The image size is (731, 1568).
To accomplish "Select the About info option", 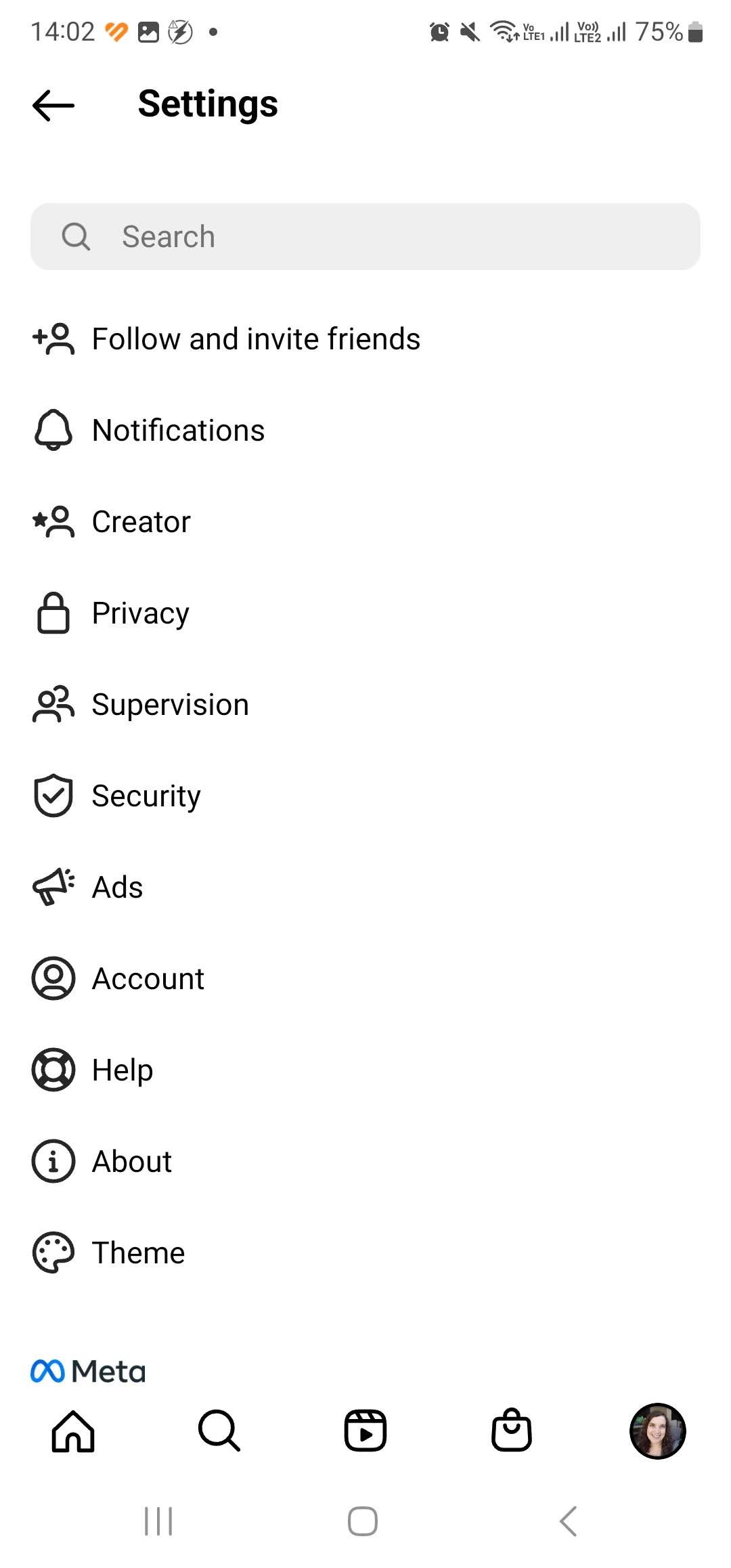I will coord(131,1160).
